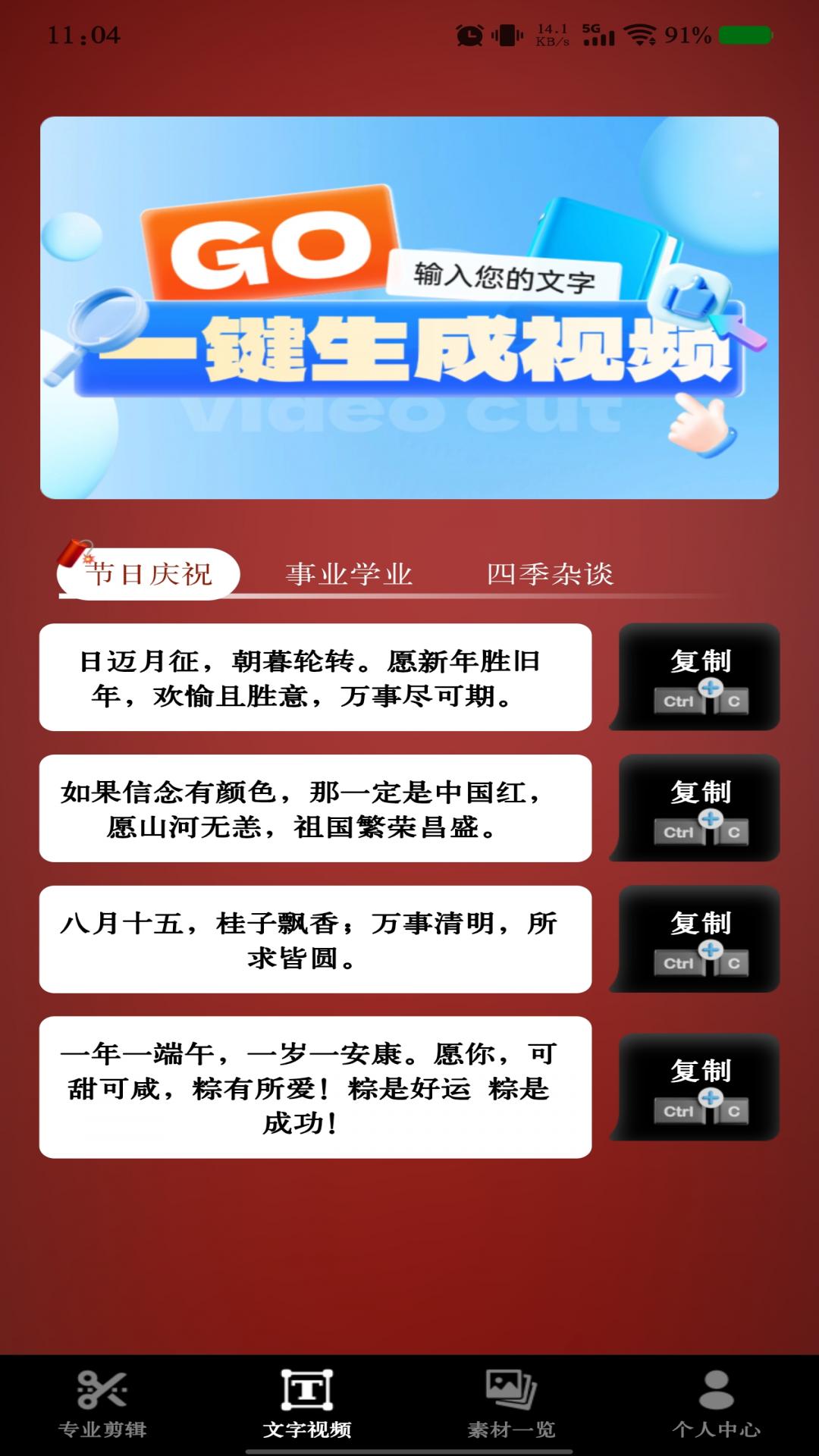Screen dimensions: 819x1456
Task: Copy the 一年一端午 dragon boat text
Action: 699,1087
